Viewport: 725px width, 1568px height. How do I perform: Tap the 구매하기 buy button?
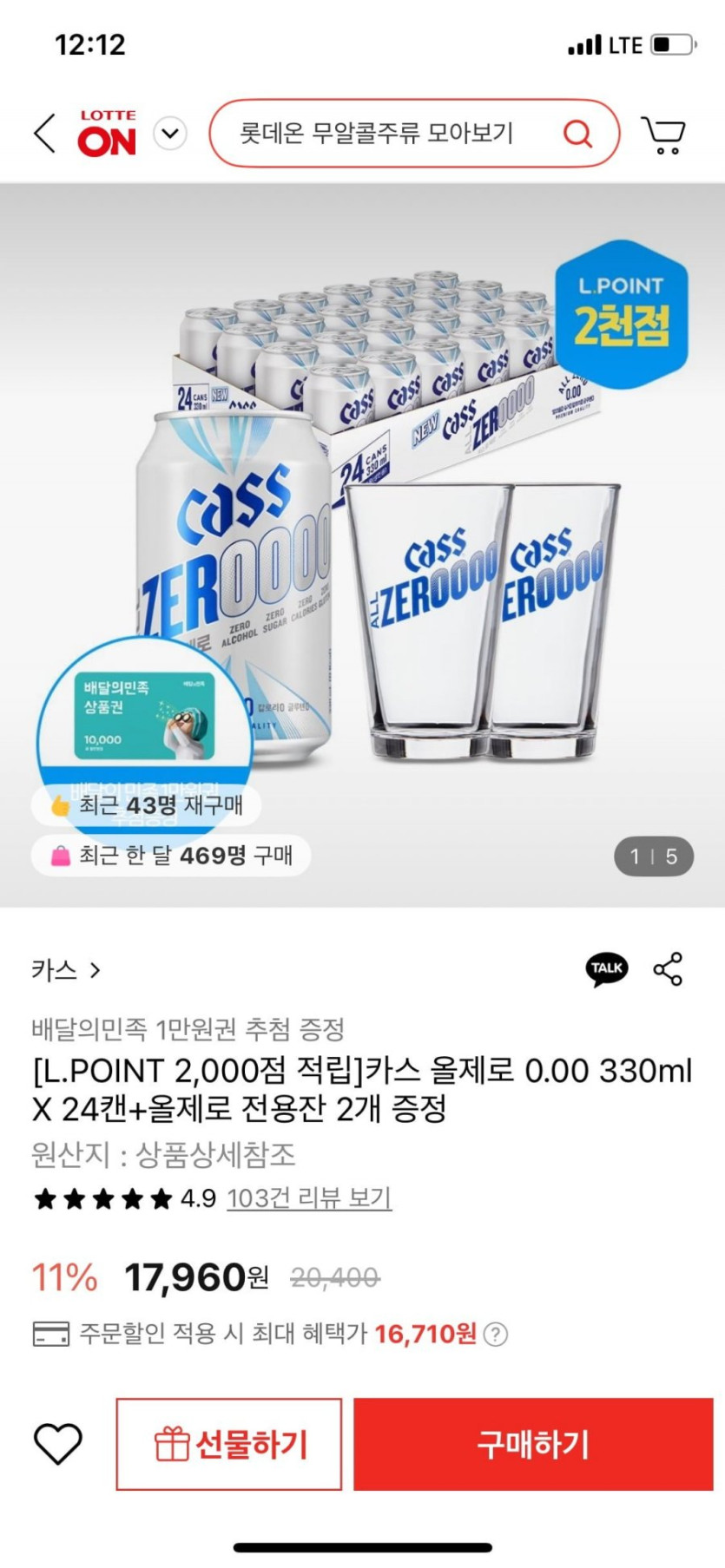533,1444
